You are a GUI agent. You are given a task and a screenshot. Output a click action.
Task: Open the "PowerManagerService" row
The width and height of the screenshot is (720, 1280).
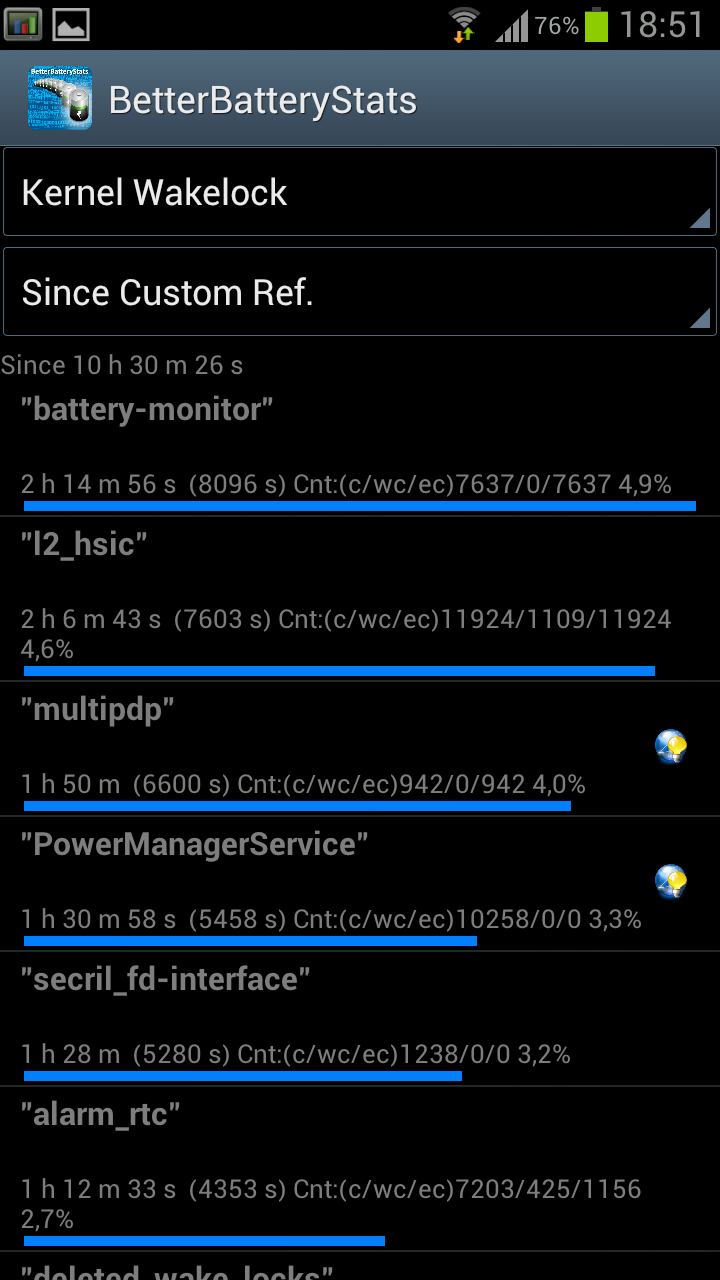pos(360,884)
